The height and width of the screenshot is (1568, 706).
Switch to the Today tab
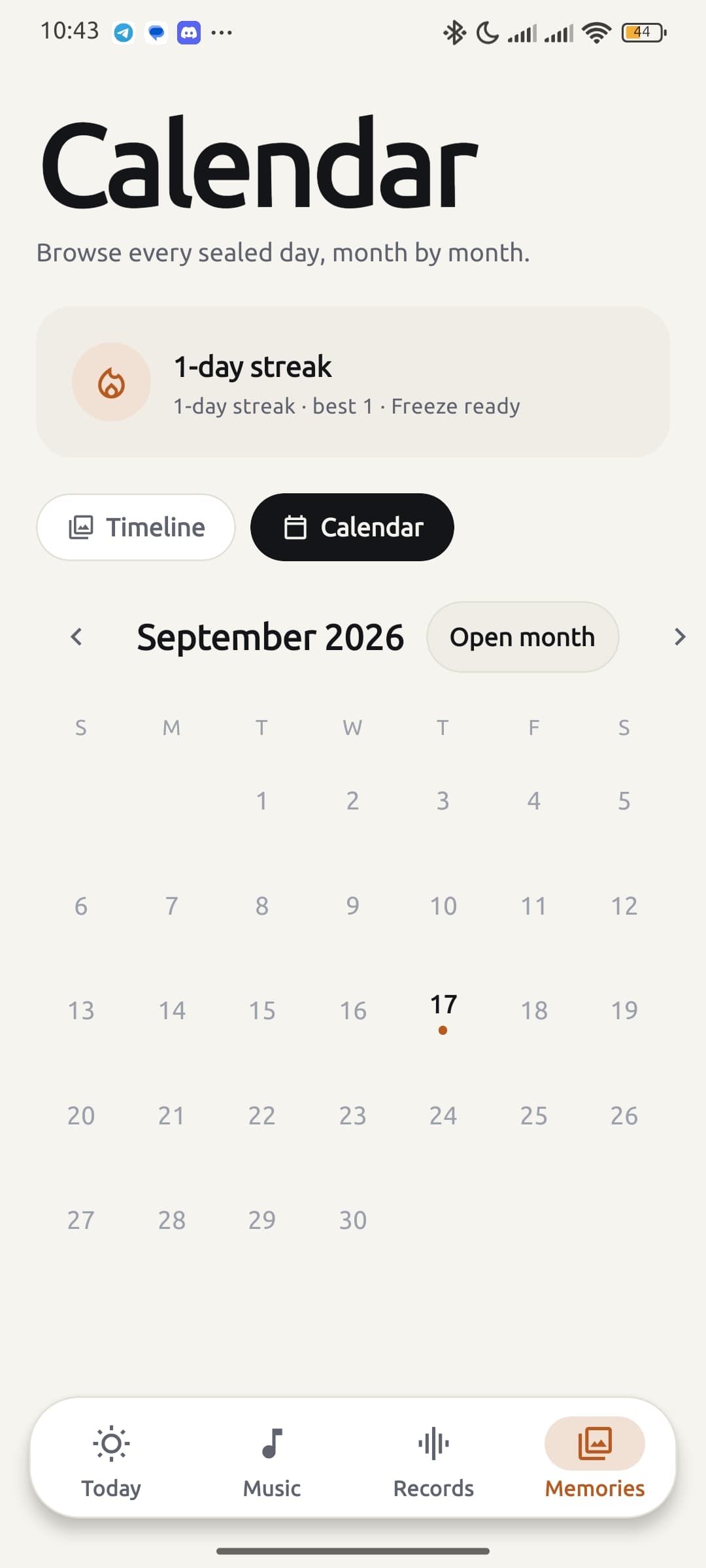111,1462
